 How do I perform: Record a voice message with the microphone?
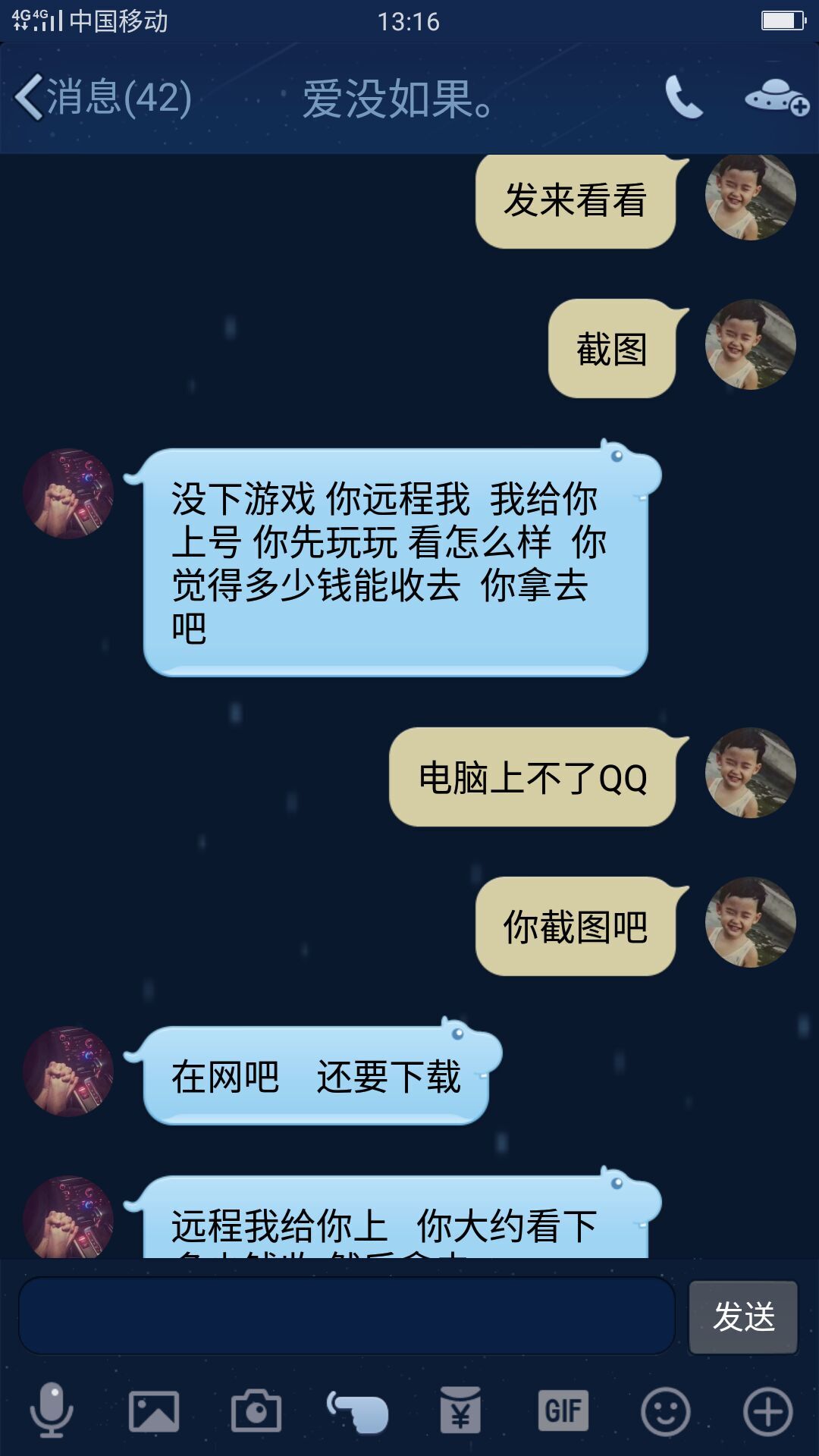52,1410
